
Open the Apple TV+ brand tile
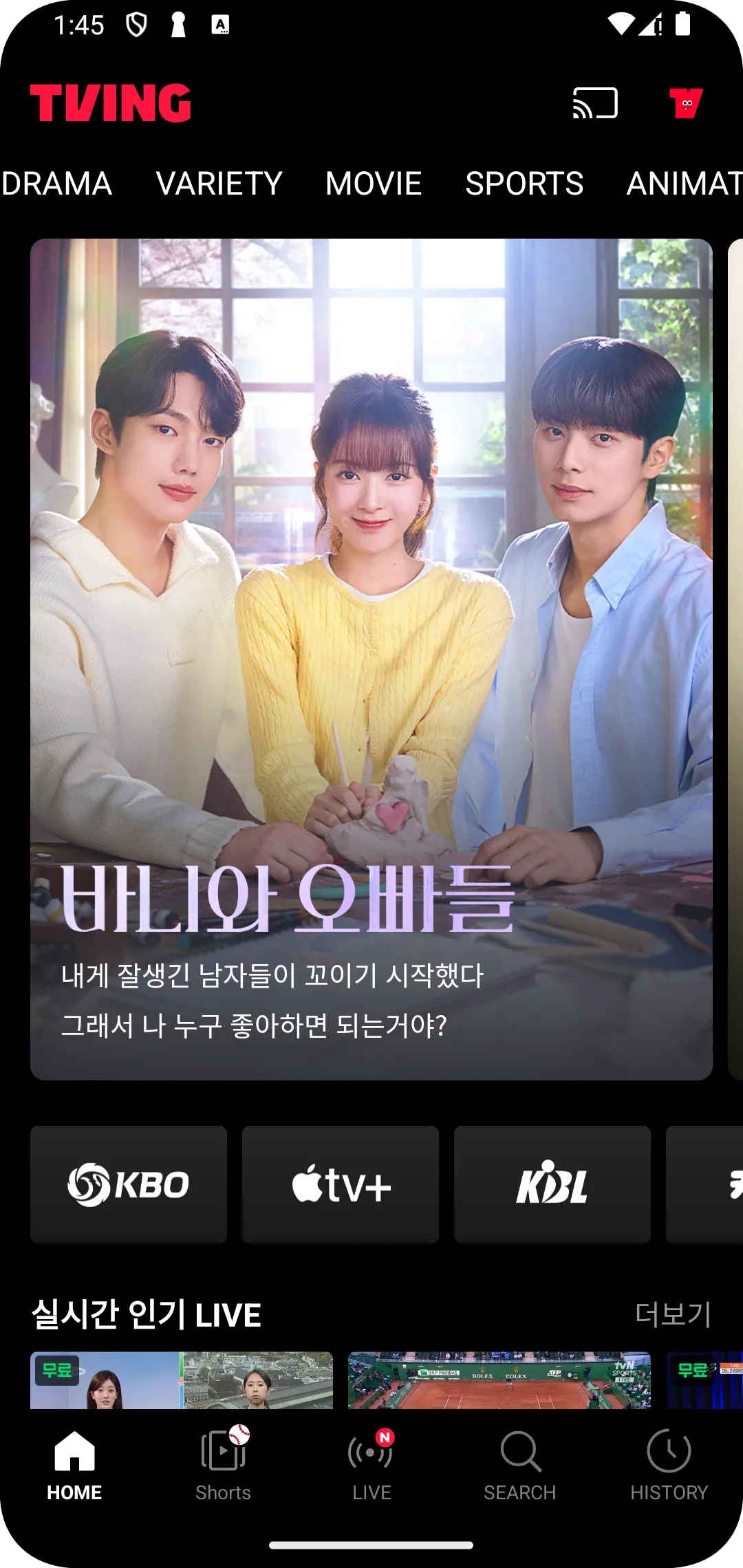tap(341, 1184)
